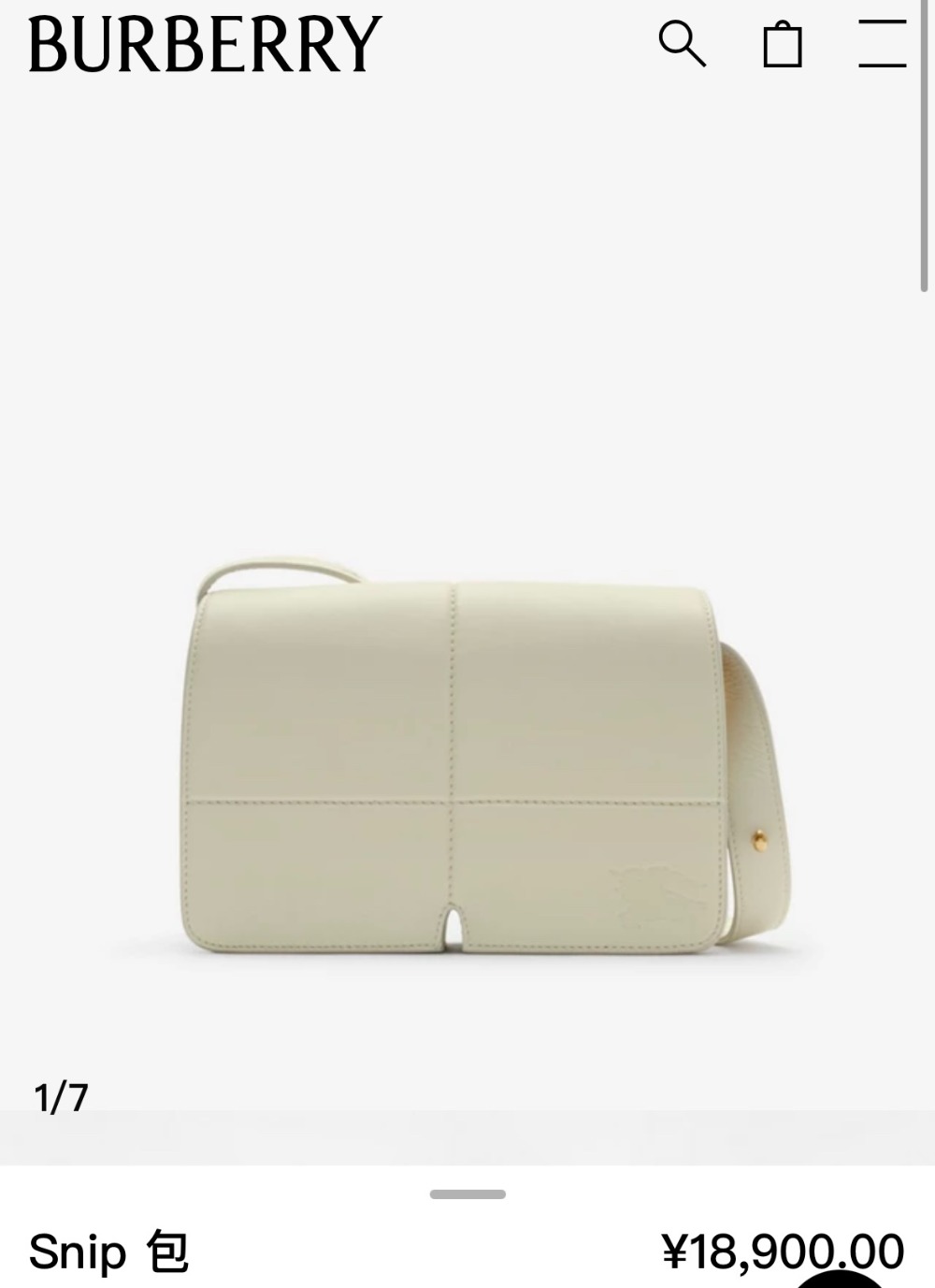Screen dimensions: 935x1288
Task: Open the hamburger menu
Action: point(882,44)
